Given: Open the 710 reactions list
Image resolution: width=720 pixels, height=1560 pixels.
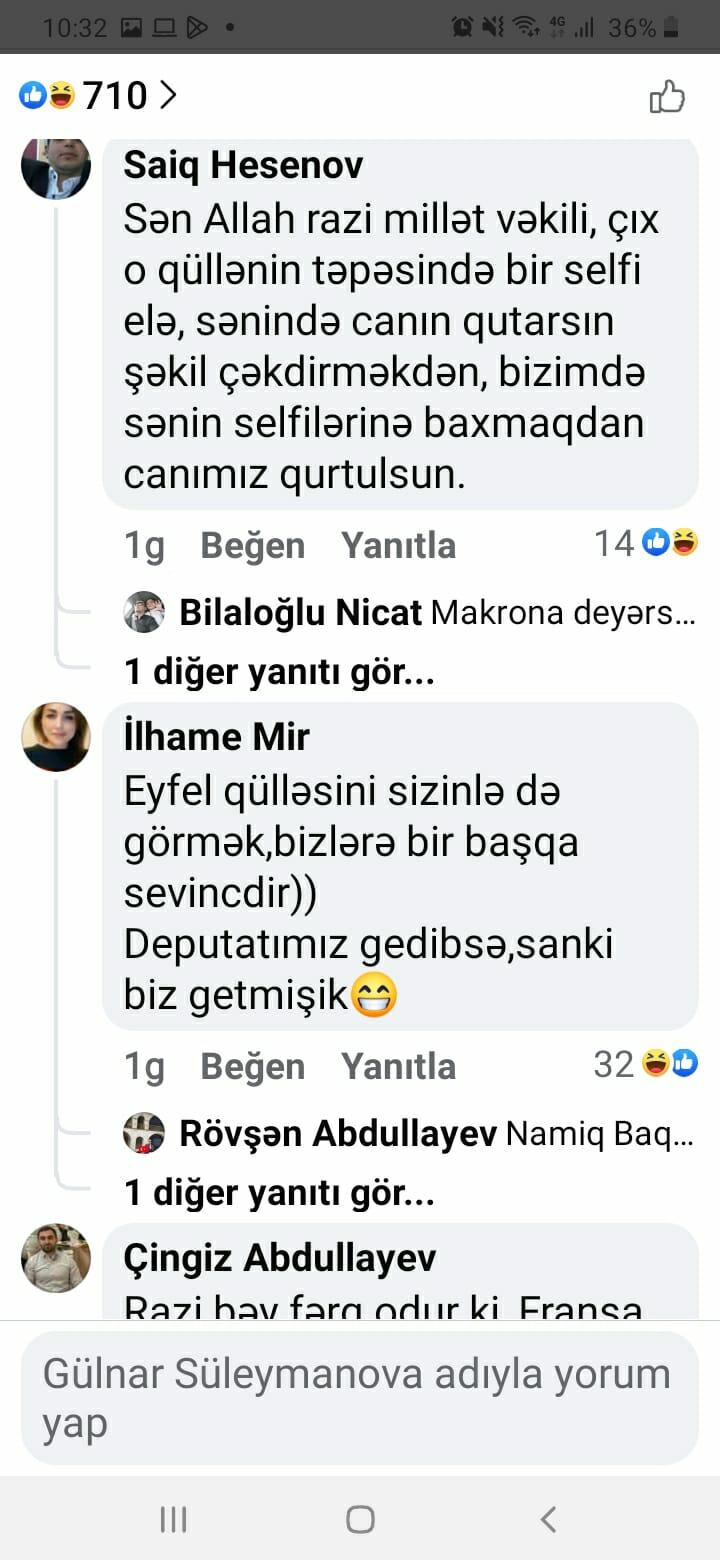Looking at the screenshot, I should point(98,96).
